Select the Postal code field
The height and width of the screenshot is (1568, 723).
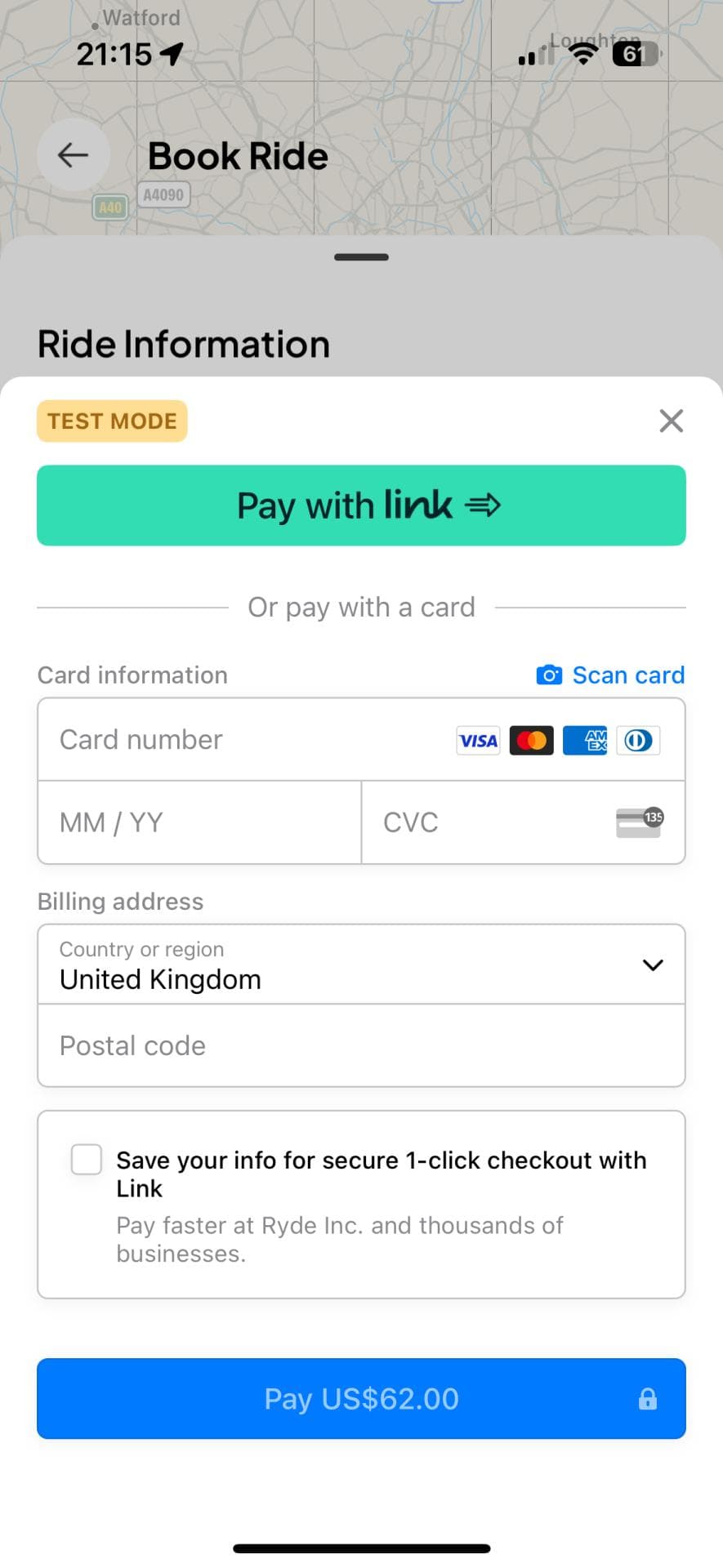coord(361,1046)
